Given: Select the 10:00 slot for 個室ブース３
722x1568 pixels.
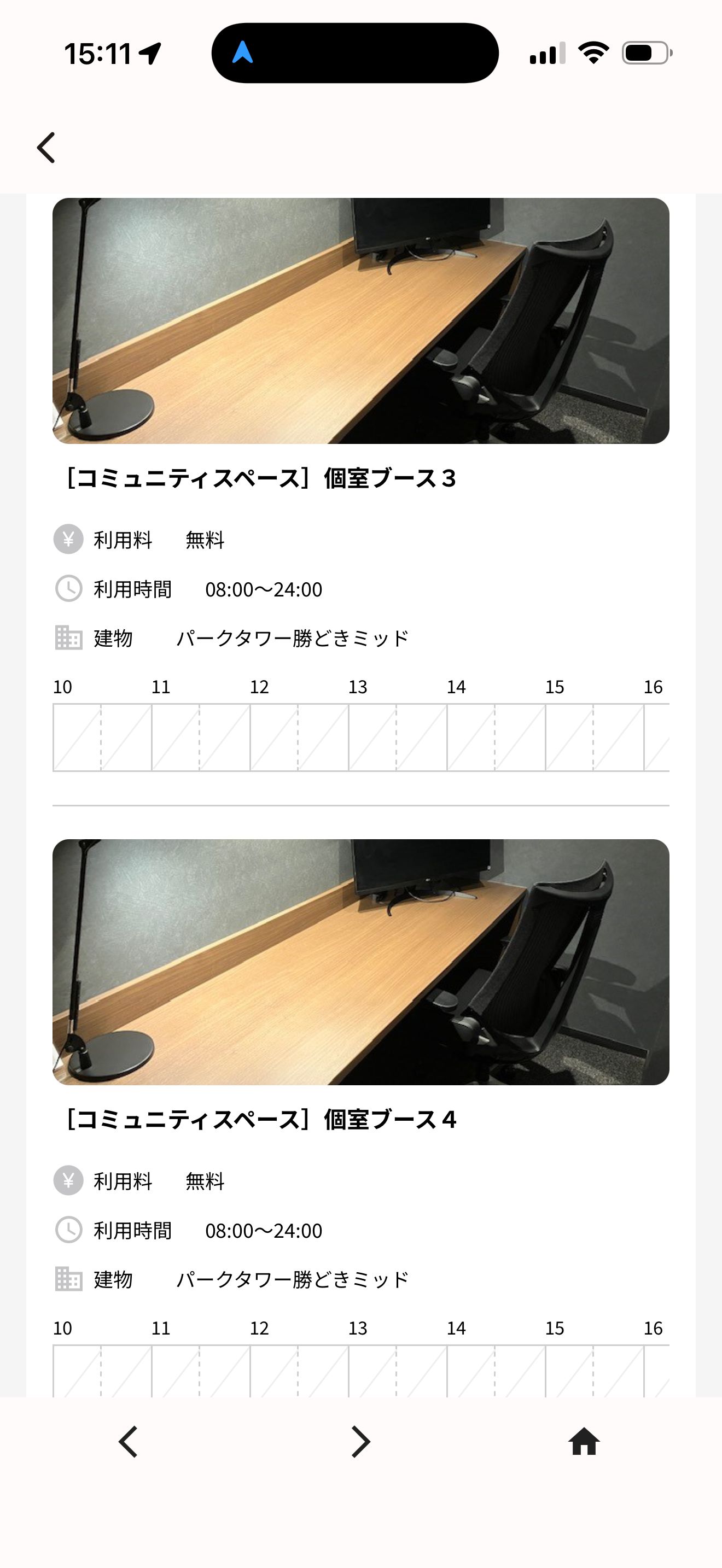Looking at the screenshot, I should click(77, 738).
